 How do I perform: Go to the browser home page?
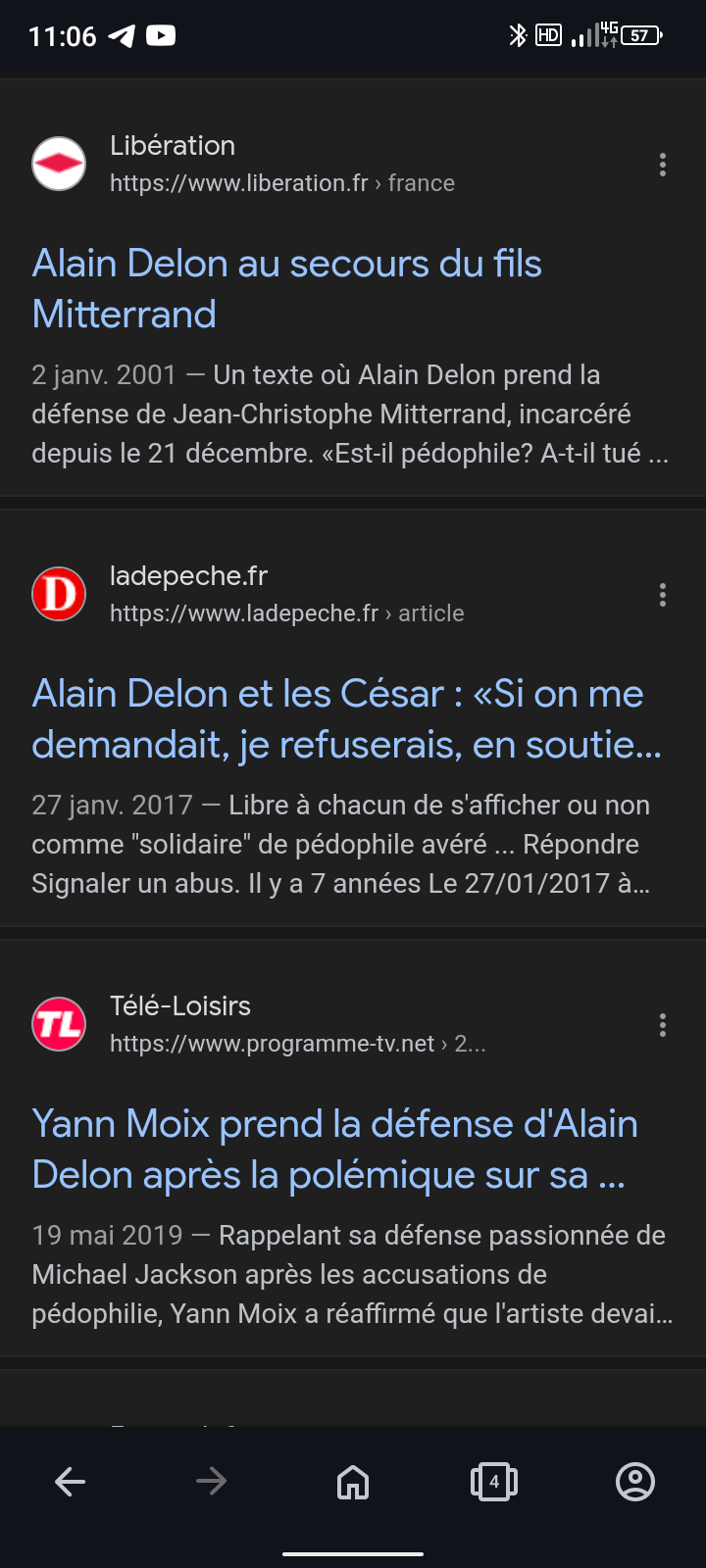tap(353, 1482)
